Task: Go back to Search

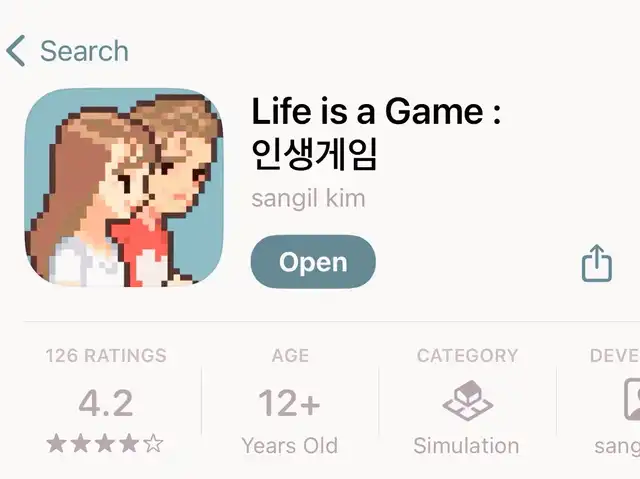Action: 67,51
